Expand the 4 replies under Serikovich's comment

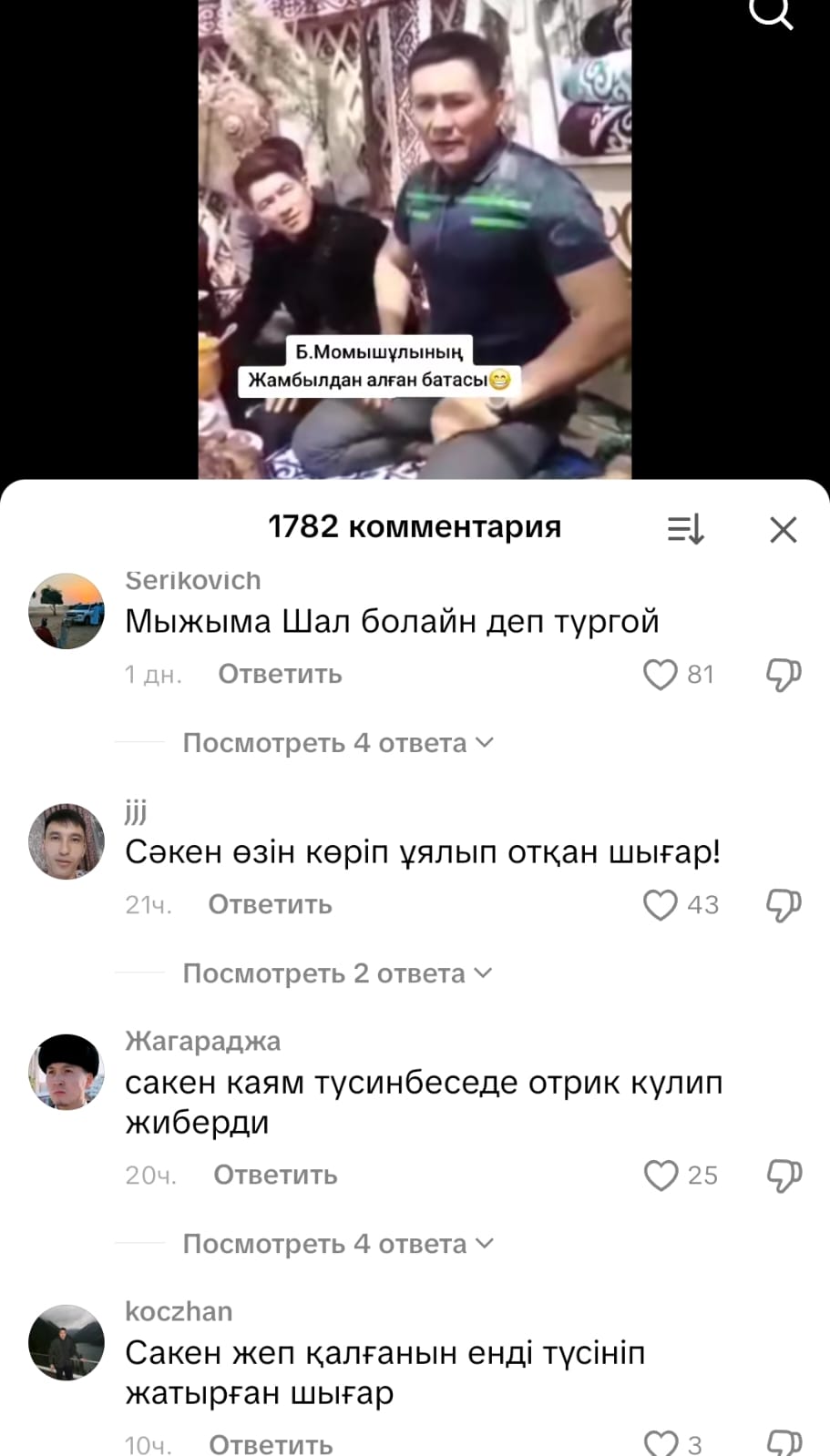[x=337, y=742]
